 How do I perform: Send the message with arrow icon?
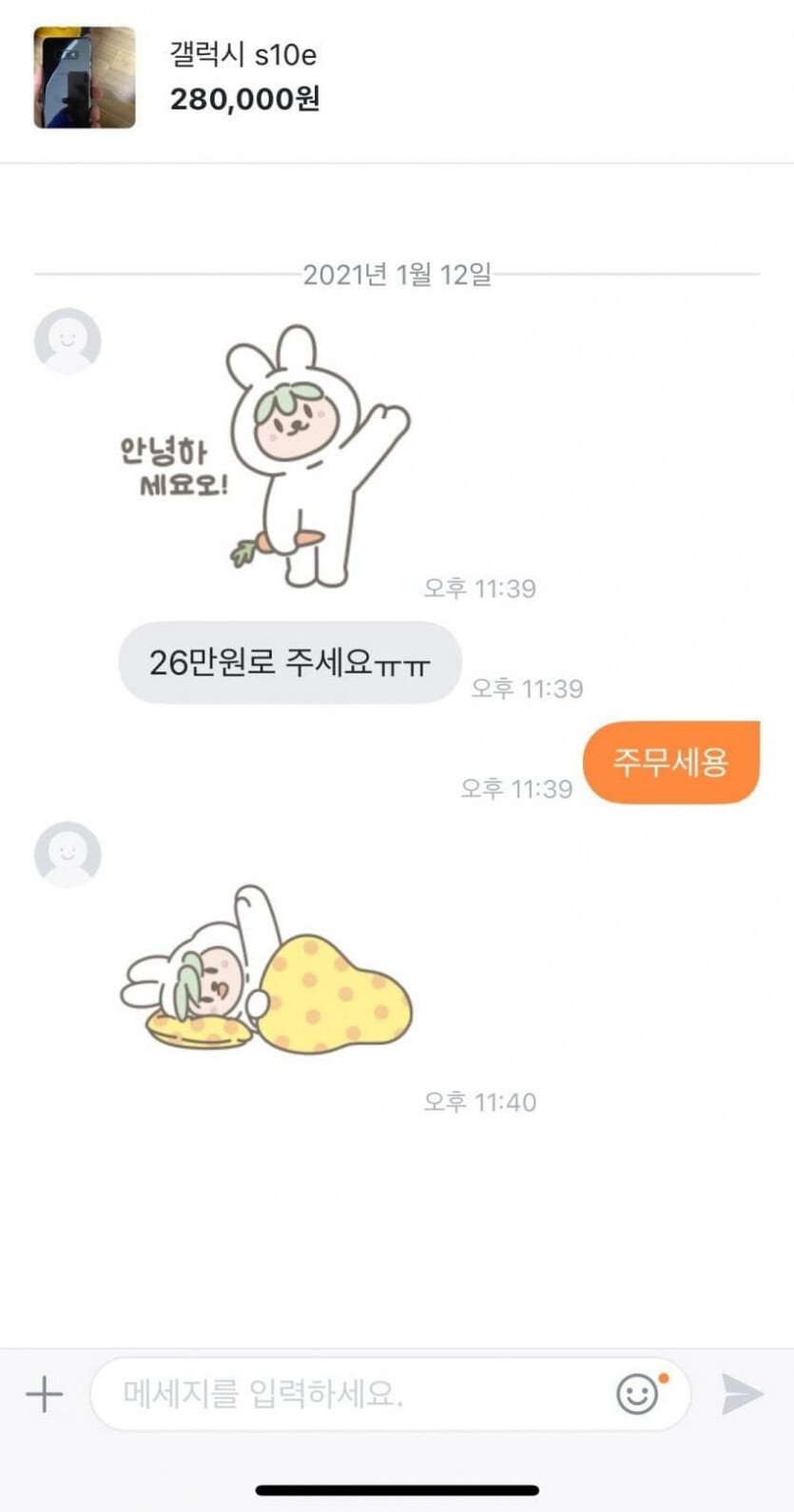pyautogui.click(x=742, y=1395)
